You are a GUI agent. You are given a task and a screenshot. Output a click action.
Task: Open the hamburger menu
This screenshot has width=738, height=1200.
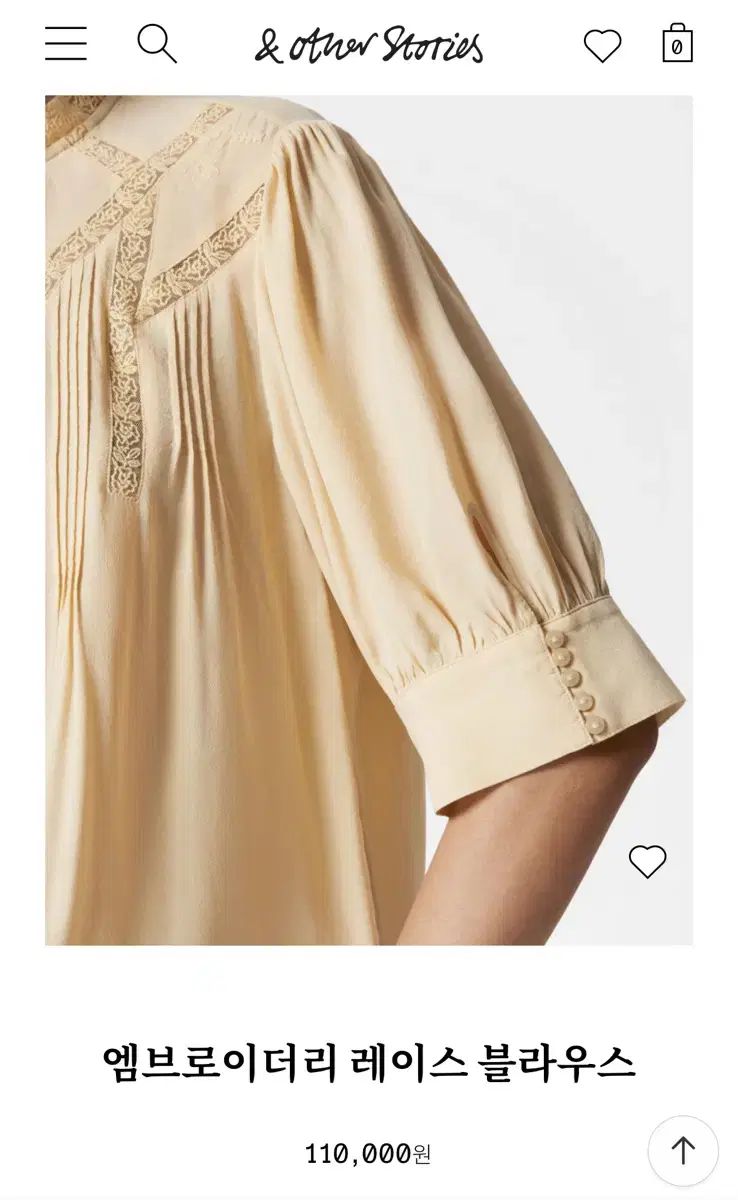[66, 44]
